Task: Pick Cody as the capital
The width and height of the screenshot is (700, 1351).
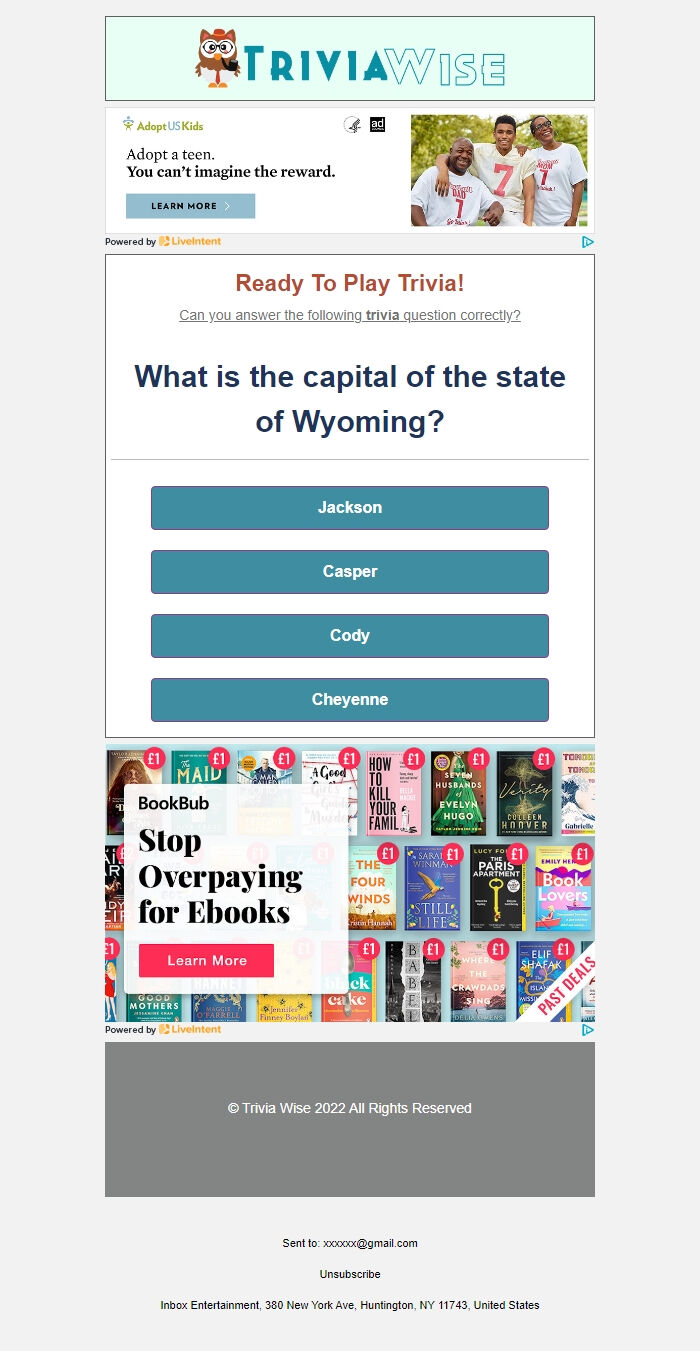Action: click(350, 636)
